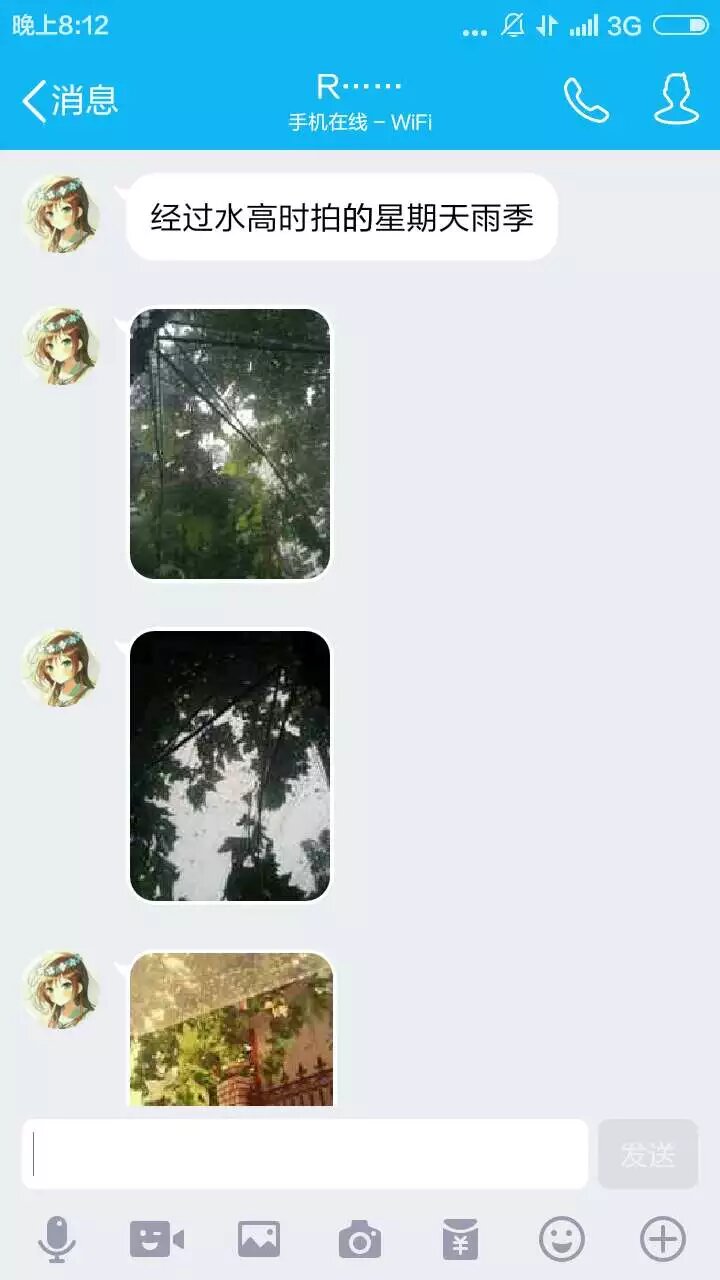720x1280 pixels.
Task: Open the first photo of green trees
Action: pos(230,443)
